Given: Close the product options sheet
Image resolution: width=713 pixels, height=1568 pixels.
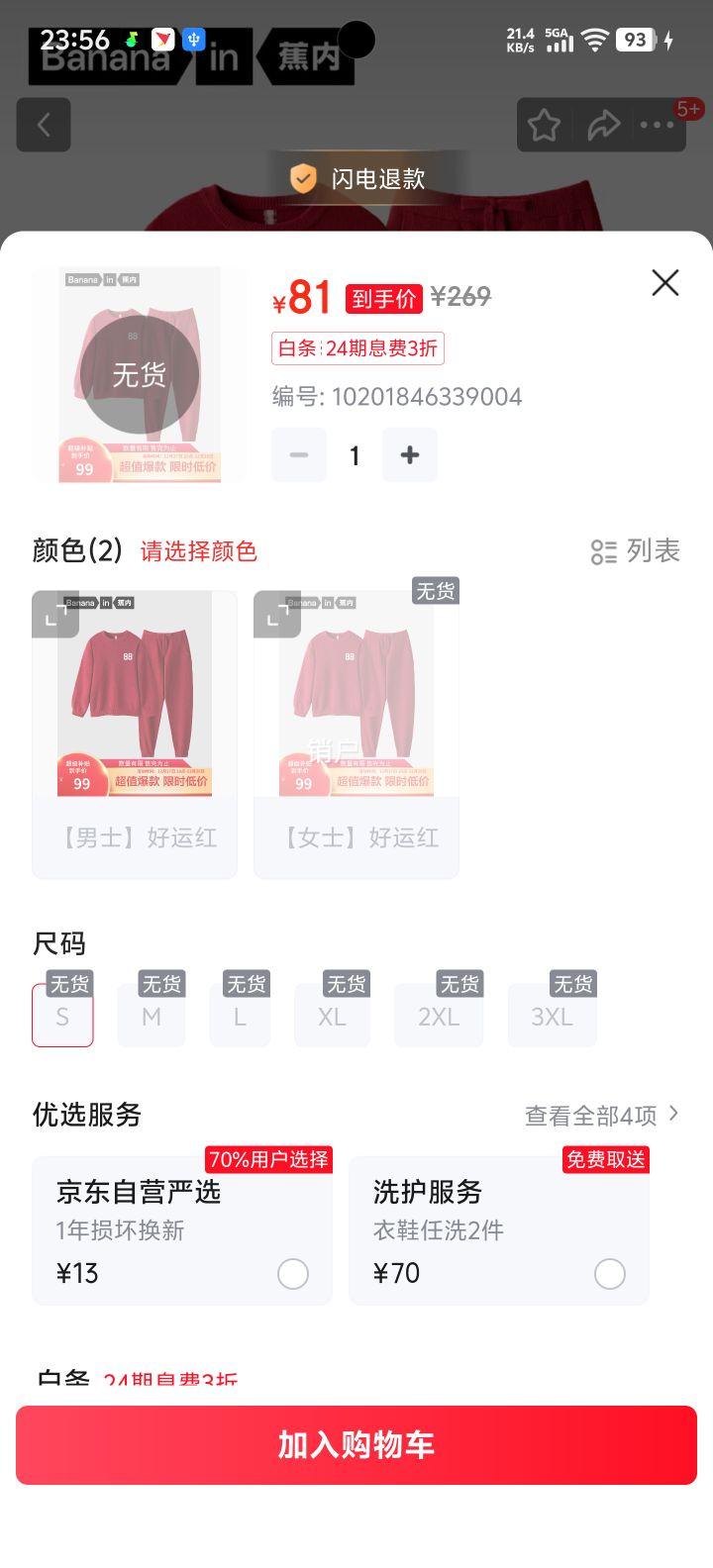Looking at the screenshot, I should (x=664, y=283).
